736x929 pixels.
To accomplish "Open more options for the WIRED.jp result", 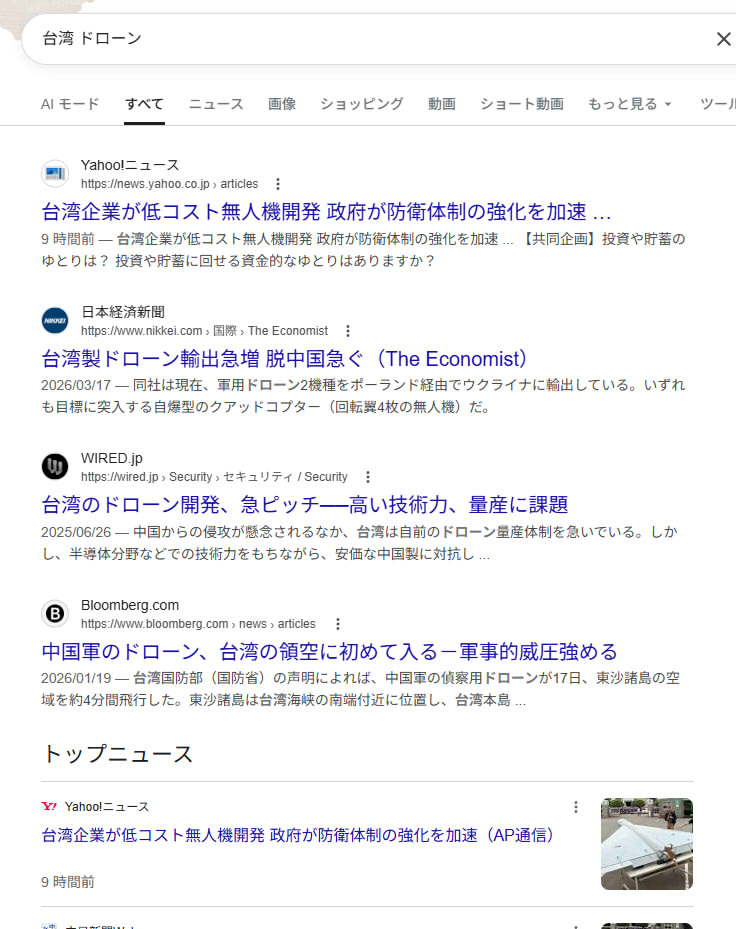I will pos(368,477).
